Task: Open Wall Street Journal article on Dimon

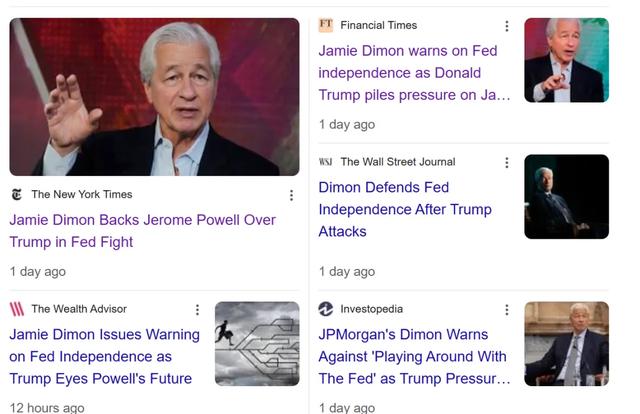Action: [x=405, y=209]
